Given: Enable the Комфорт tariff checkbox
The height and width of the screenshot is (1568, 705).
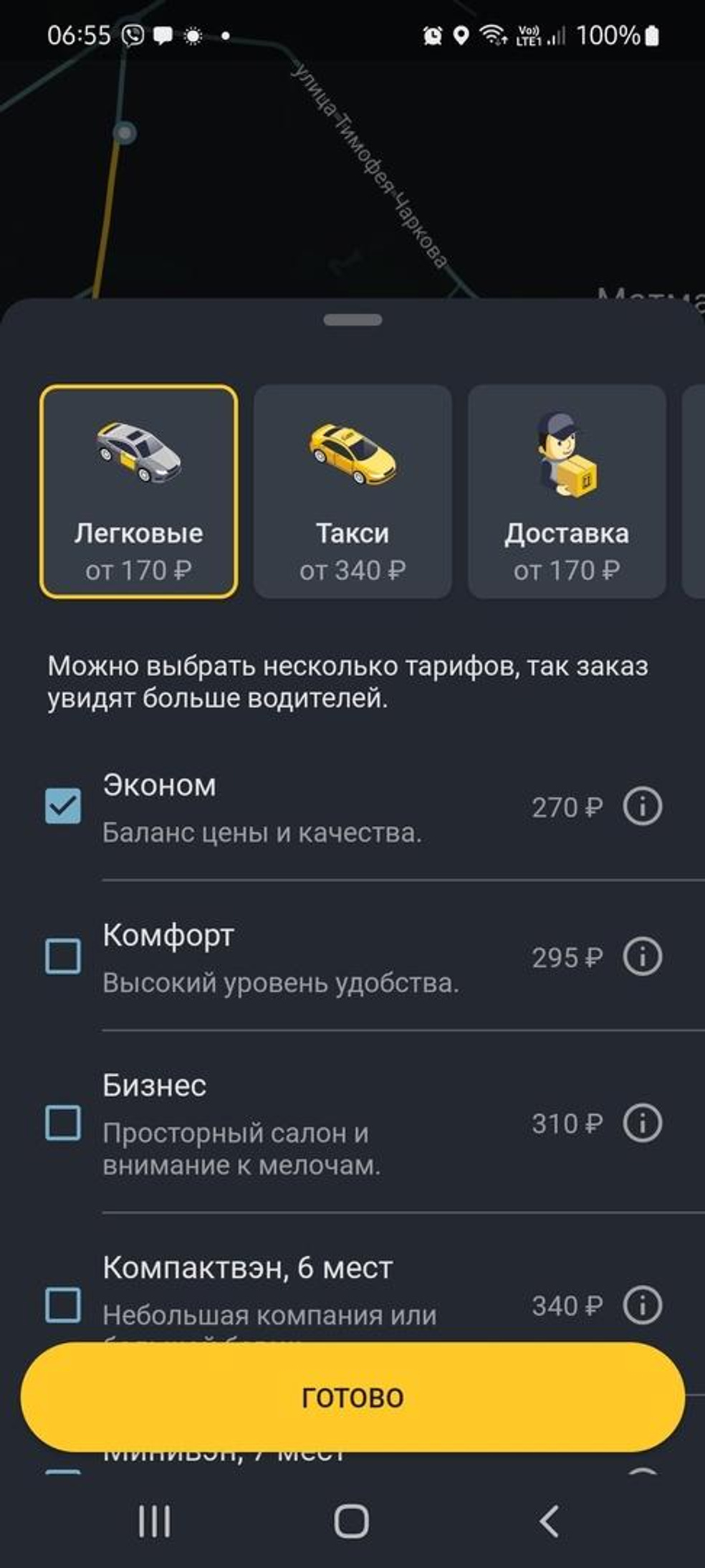Looking at the screenshot, I should [x=63, y=956].
